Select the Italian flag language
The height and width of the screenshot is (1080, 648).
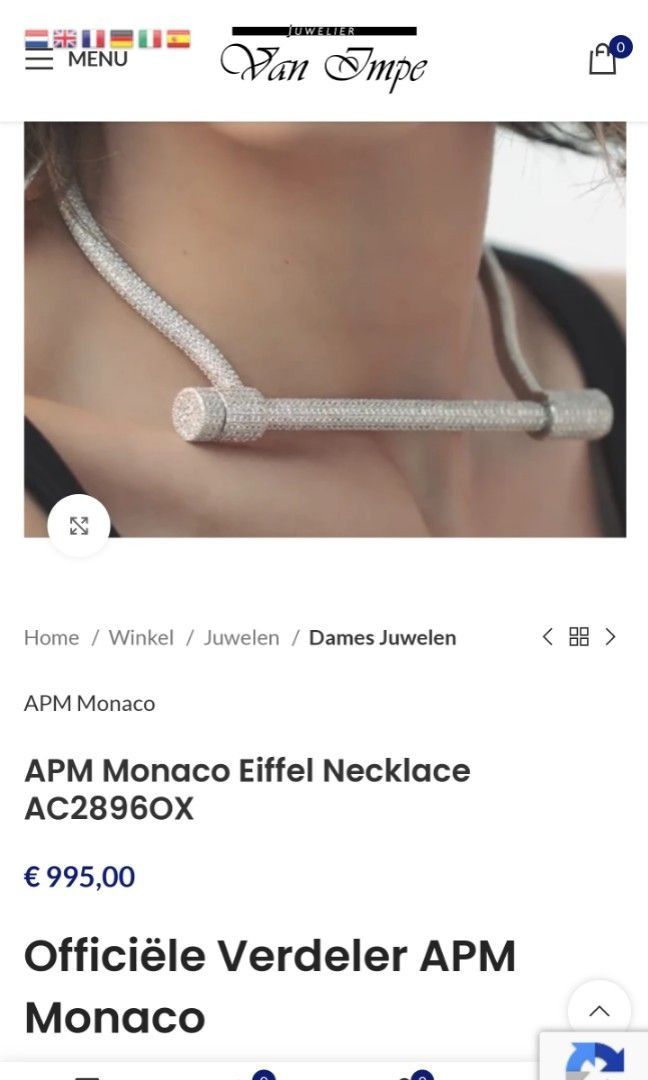pyautogui.click(x=150, y=39)
